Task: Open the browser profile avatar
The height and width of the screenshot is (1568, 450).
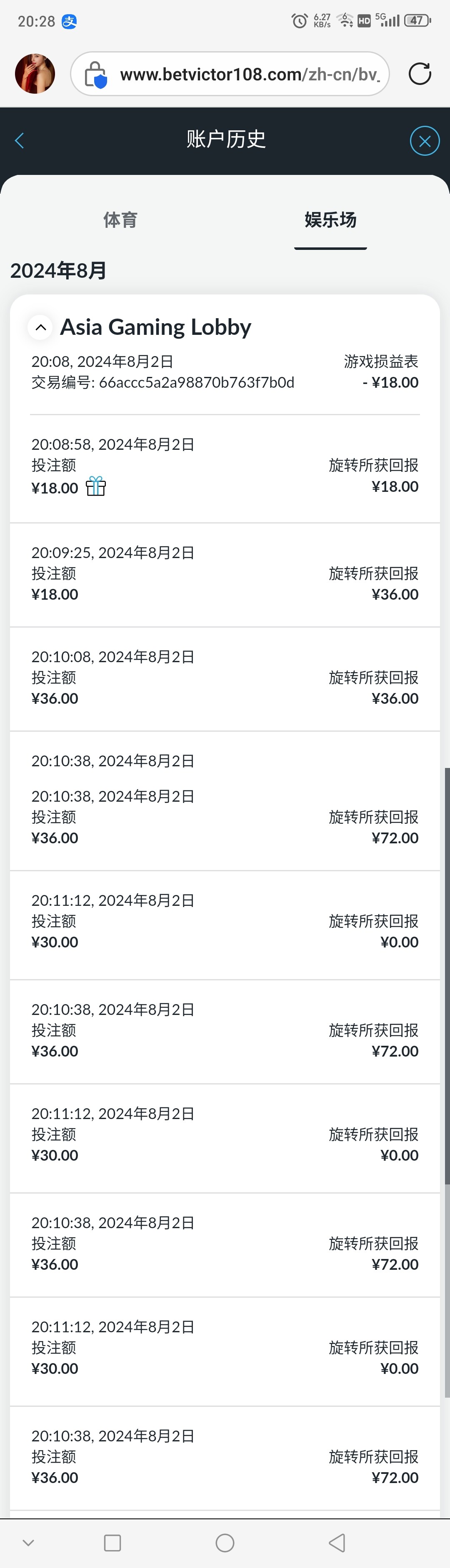Action: [35, 74]
